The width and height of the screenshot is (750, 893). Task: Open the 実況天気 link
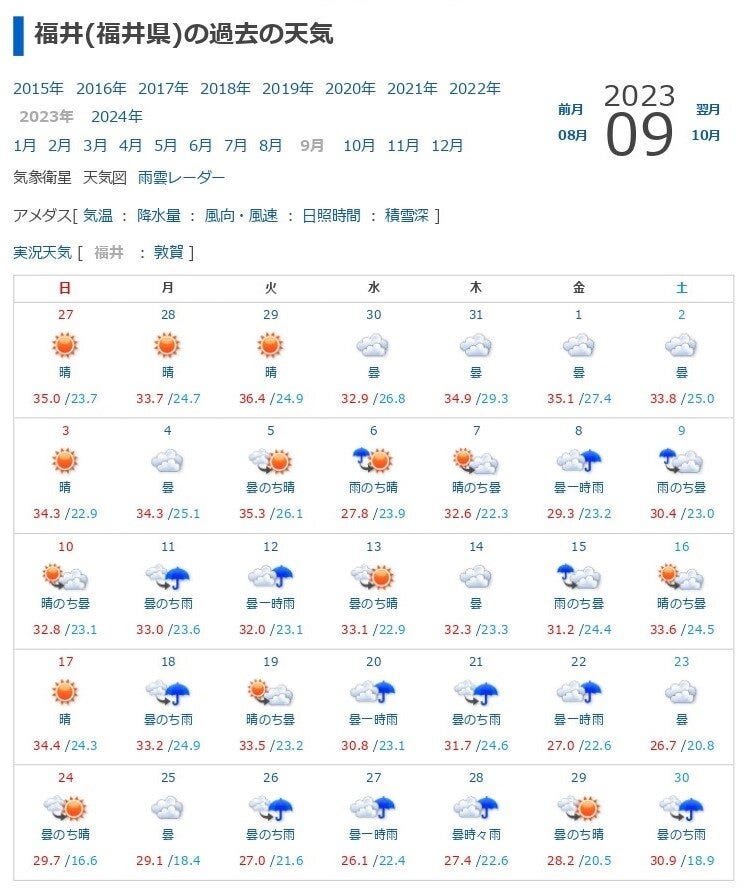(43, 252)
